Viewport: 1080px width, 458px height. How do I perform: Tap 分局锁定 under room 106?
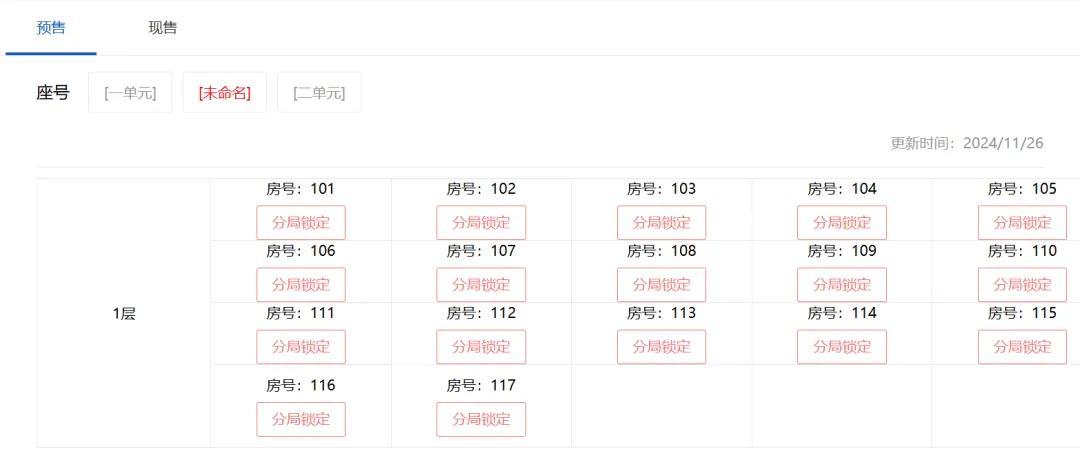(x=301, y=284)
